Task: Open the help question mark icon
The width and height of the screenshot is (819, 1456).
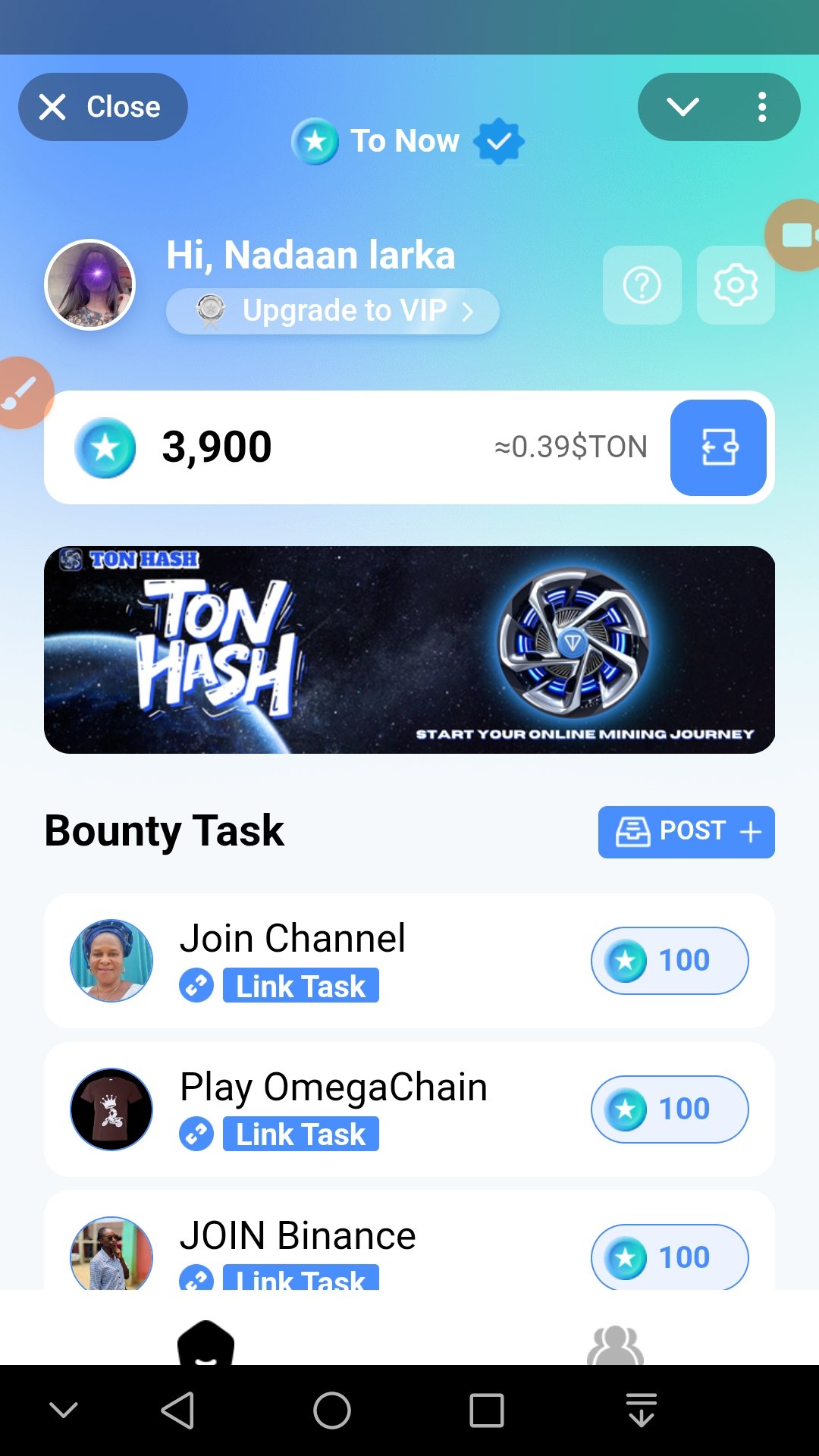Action: (x=642, y=285)
